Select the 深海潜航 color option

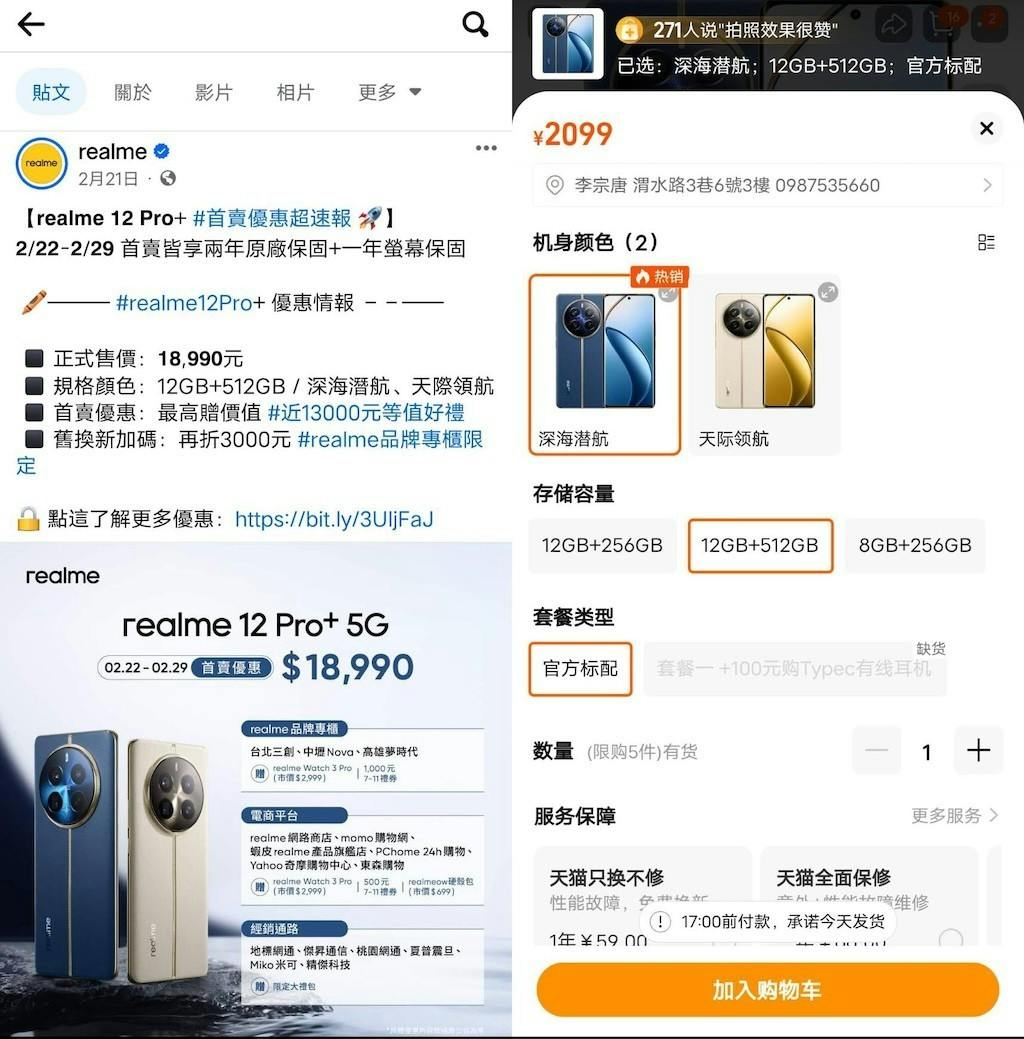coord(605,365)
